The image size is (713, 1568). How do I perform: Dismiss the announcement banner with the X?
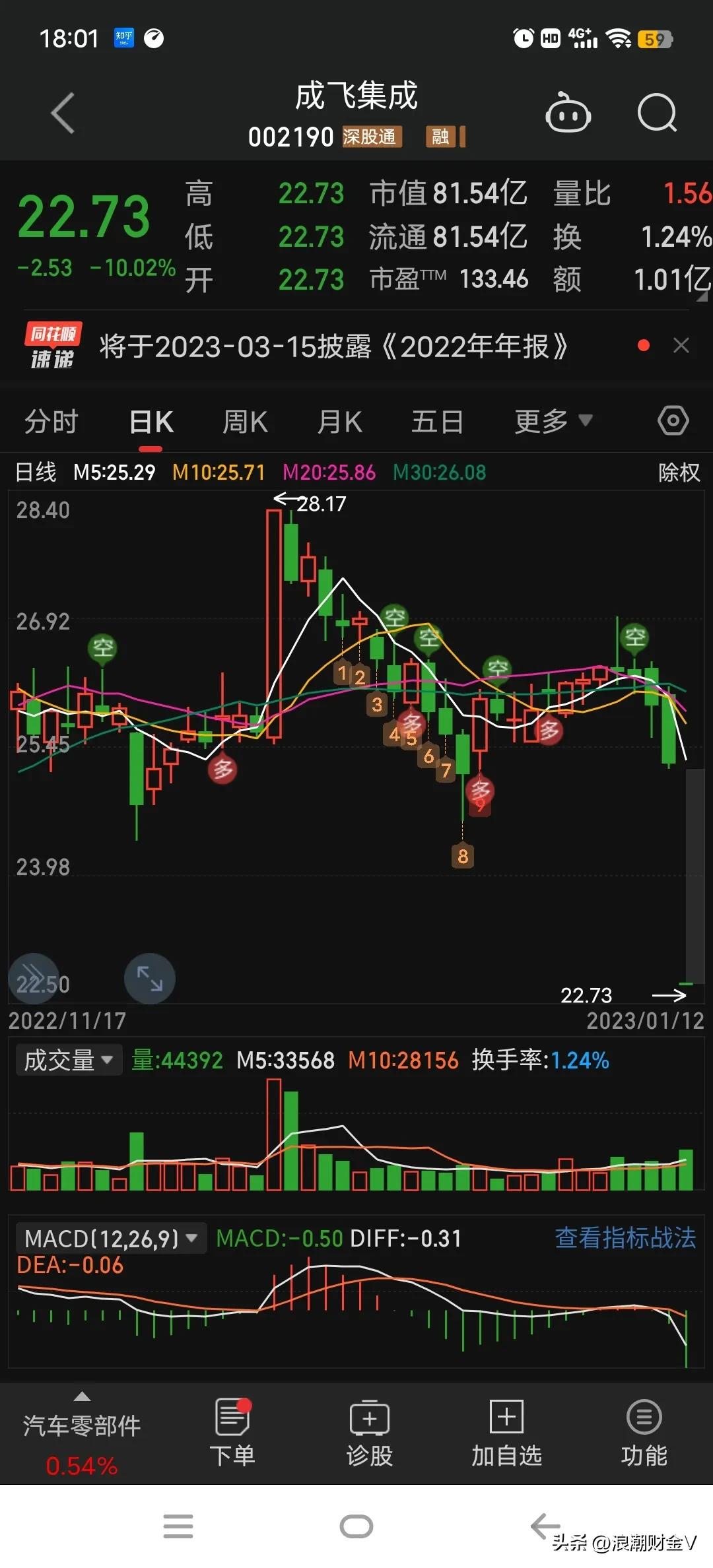(x=681, y=346)
